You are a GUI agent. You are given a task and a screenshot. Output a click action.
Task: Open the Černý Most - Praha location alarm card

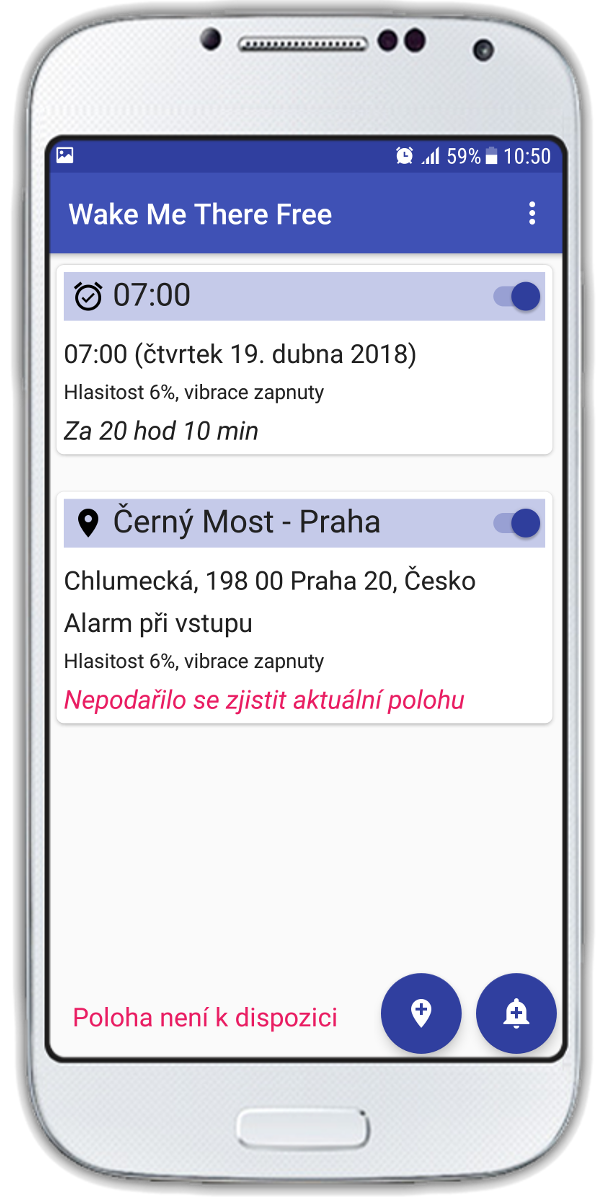coord(304,608)
